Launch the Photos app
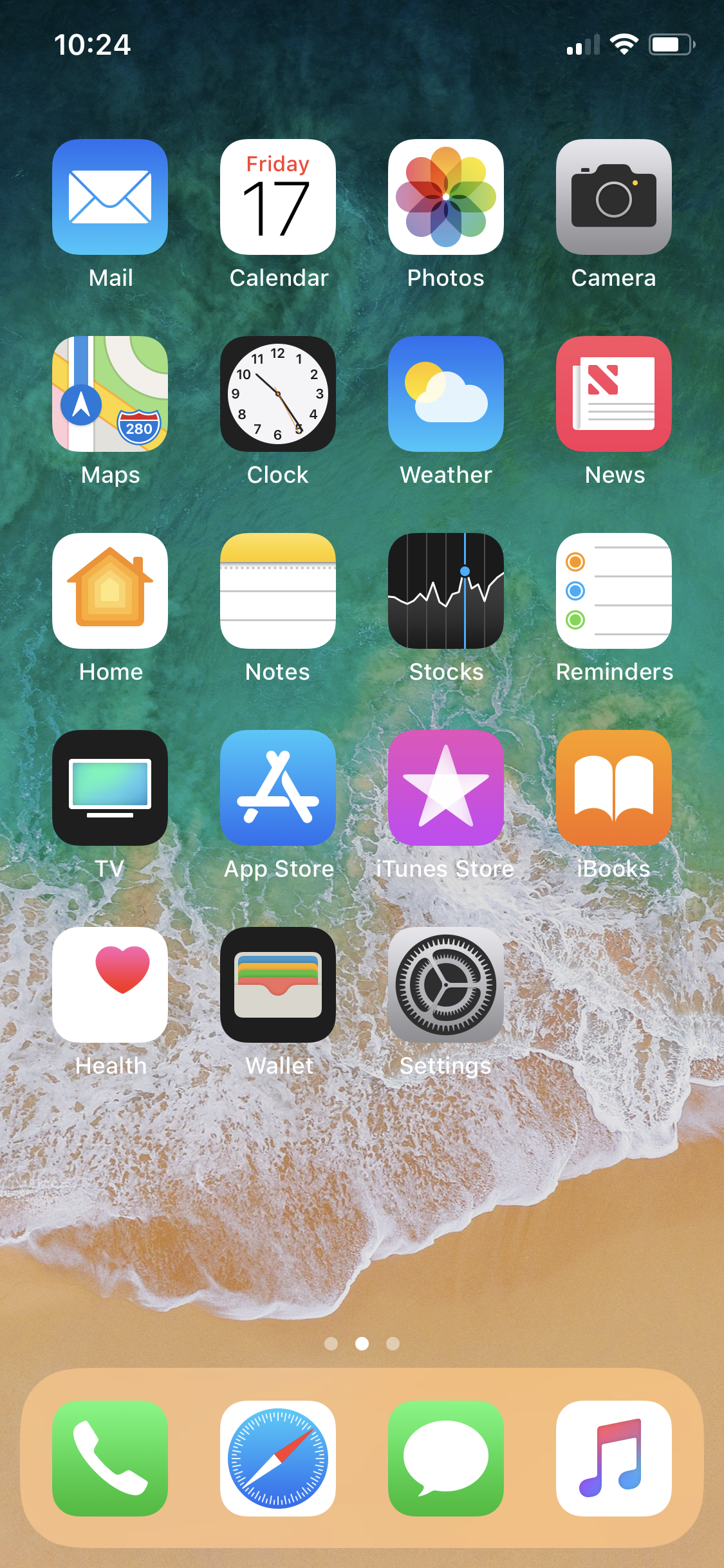 click(x=446, y=196)
